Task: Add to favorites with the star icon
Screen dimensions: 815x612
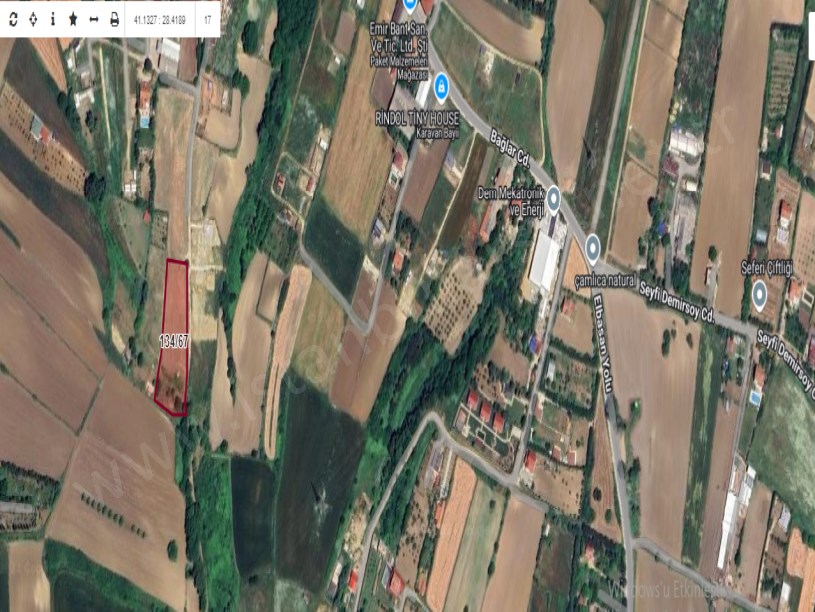Action: coord(73,19)
